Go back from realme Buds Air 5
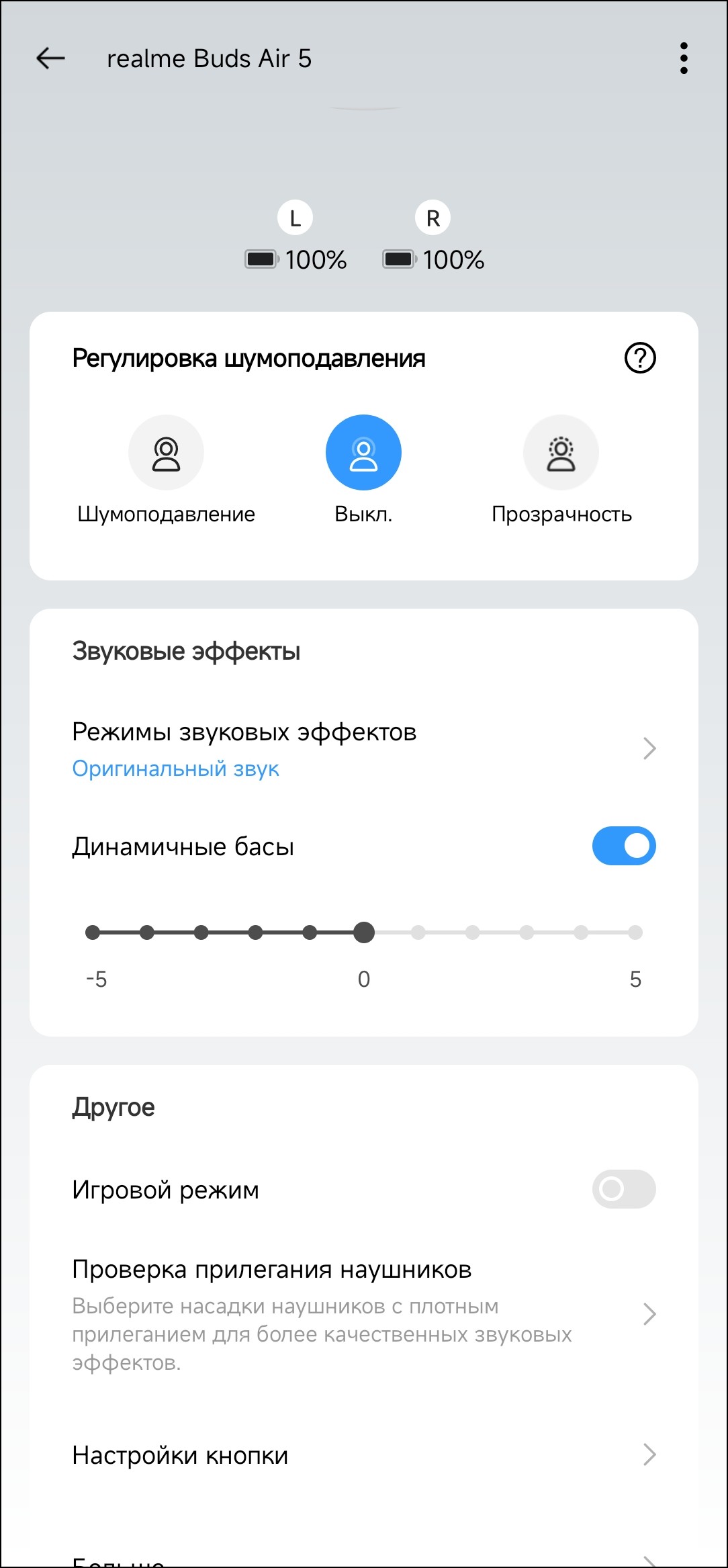Viewport: 728px width, 1568px height. tap(50, 58)
